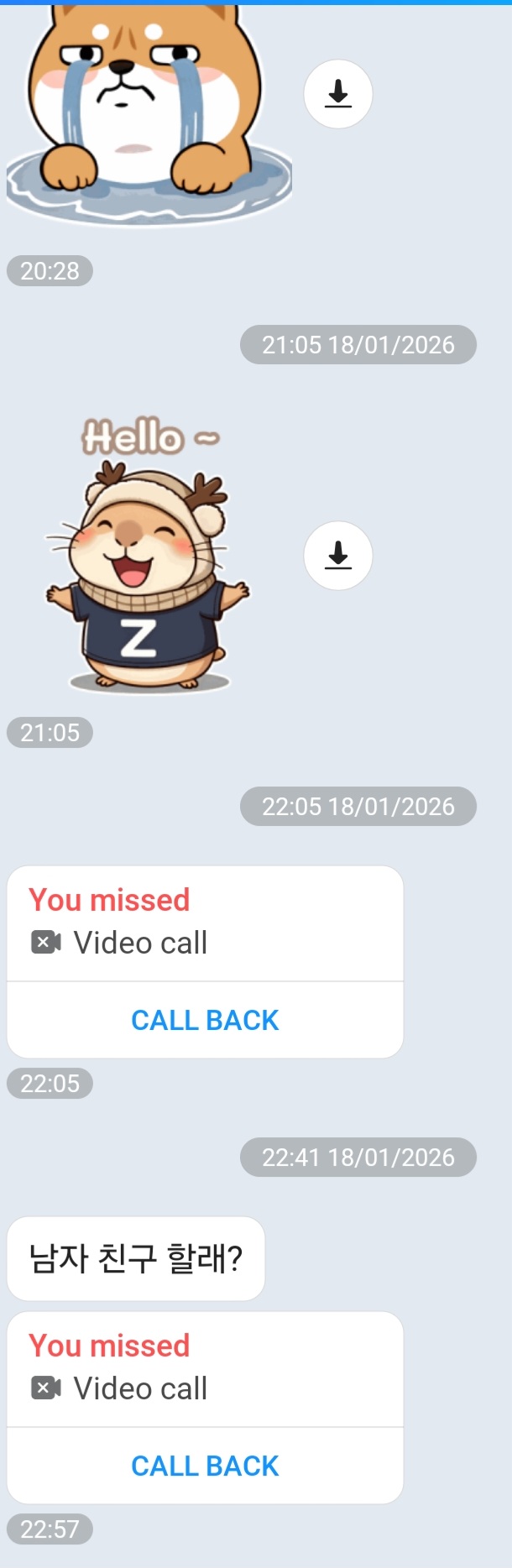512x1568 pixels.
Task: Open the crying Shiba dog sticker
Action: 149,113
